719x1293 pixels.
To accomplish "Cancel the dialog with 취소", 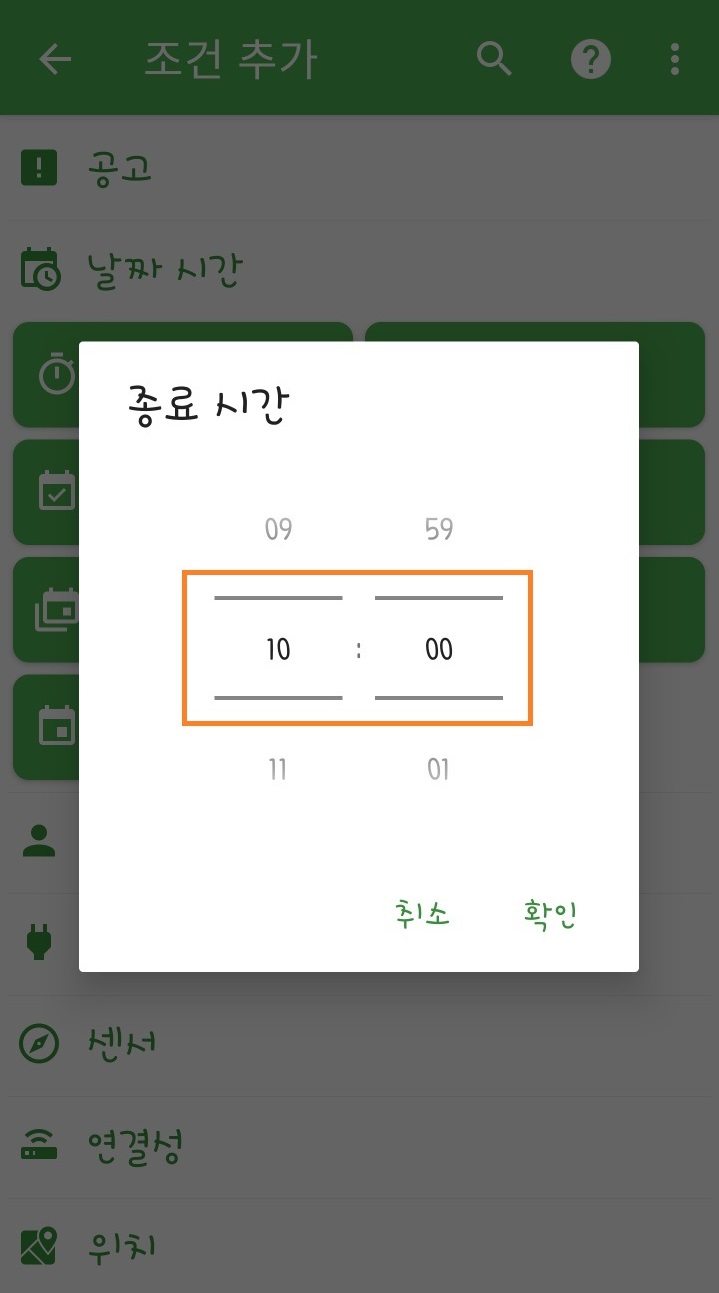I will pos(423,913).
